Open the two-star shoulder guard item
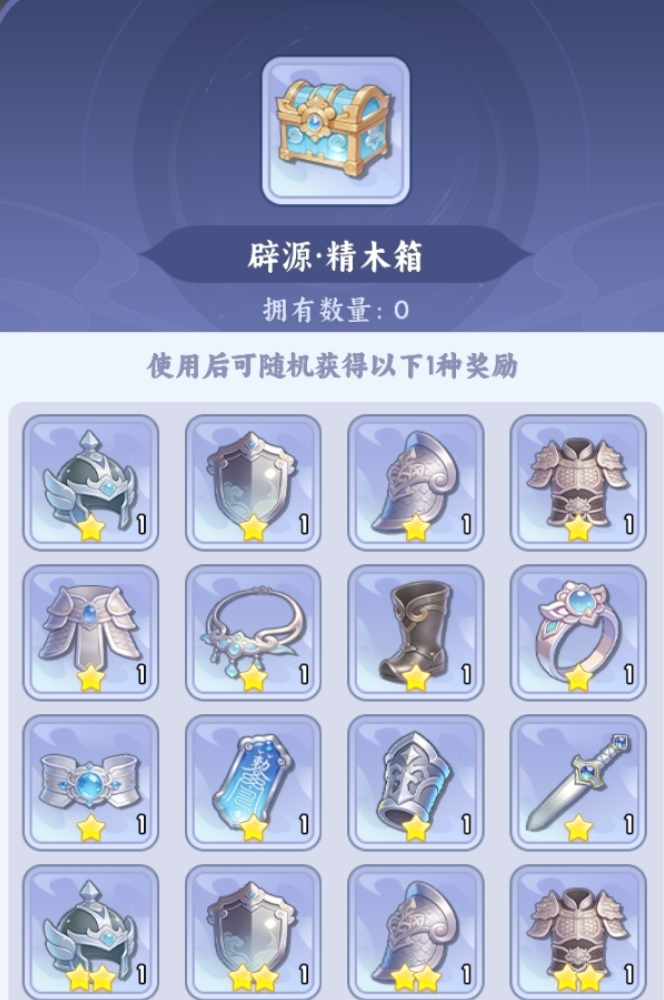 [415, 932]
